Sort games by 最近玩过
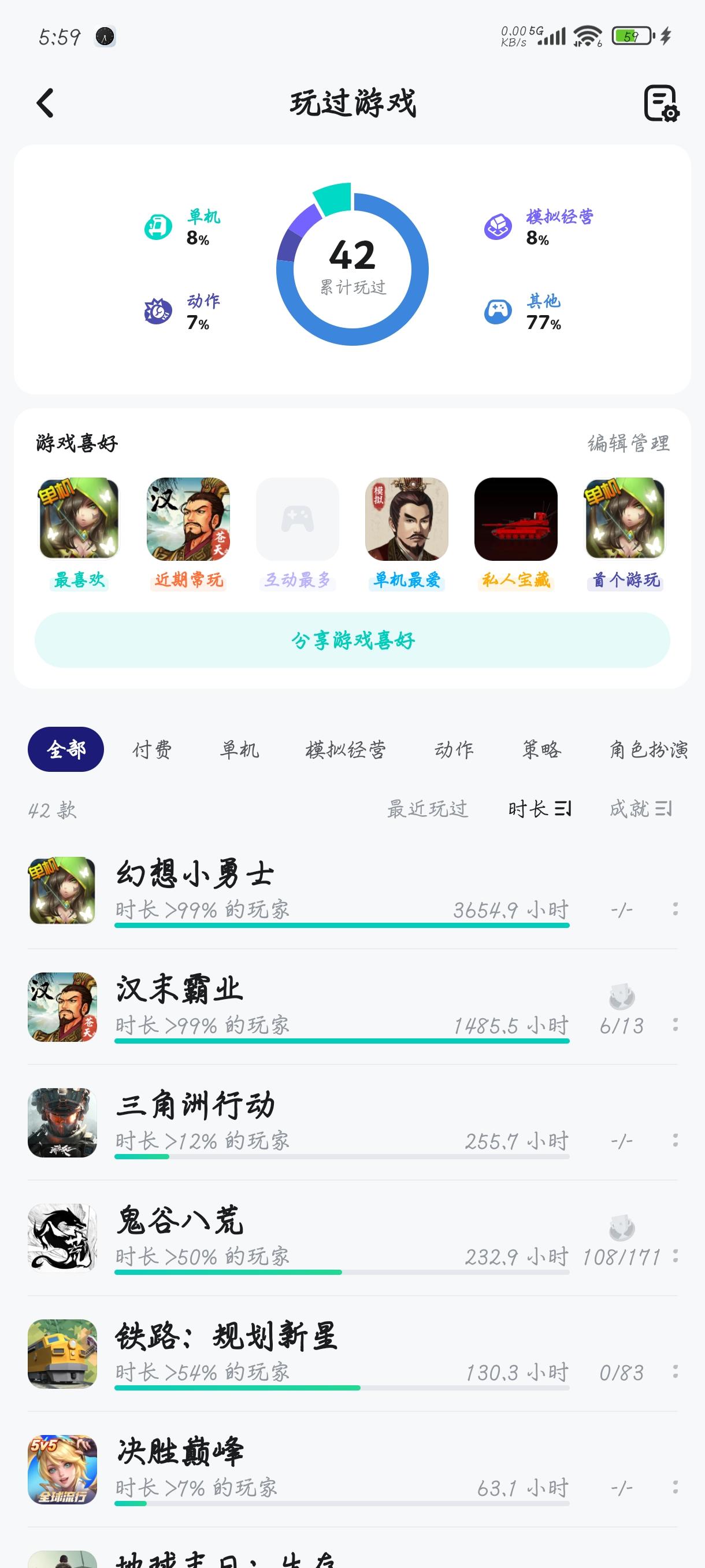705x1568 pixels. point(428,809)
